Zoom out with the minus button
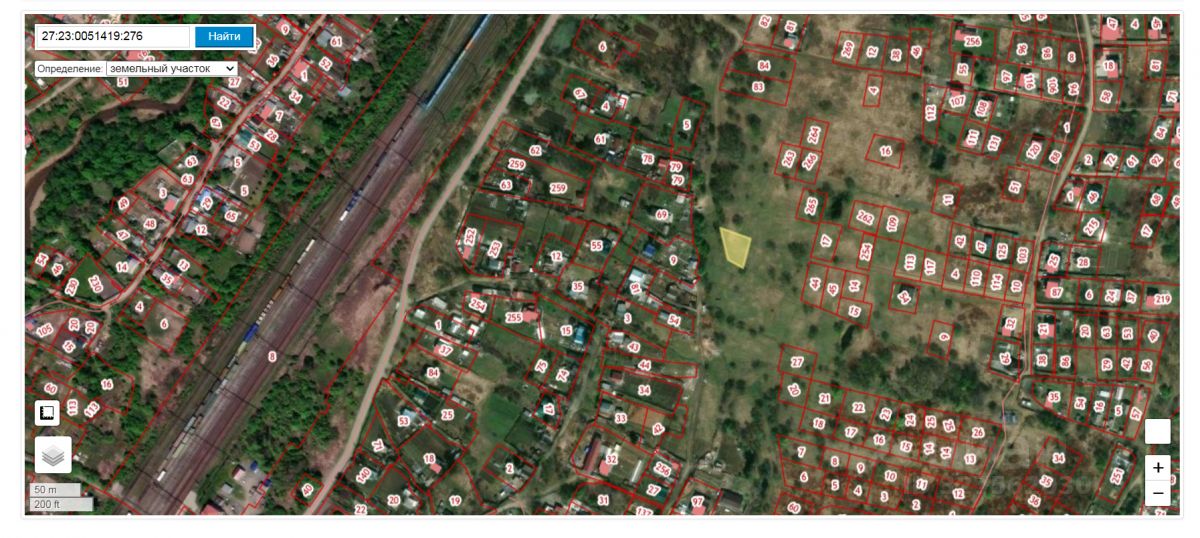This screenshot has width=1200, height=538. (1158, 493)
